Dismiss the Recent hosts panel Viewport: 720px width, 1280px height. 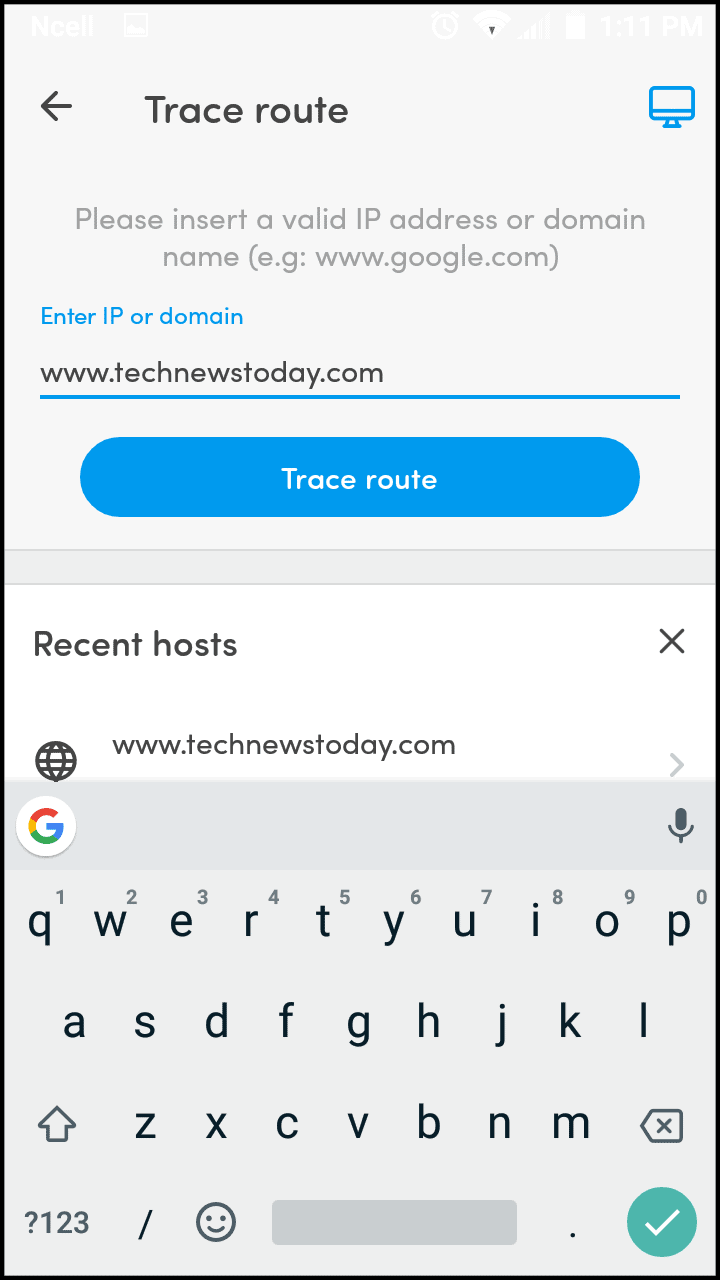pyautogui.click(x=672, y=642)
